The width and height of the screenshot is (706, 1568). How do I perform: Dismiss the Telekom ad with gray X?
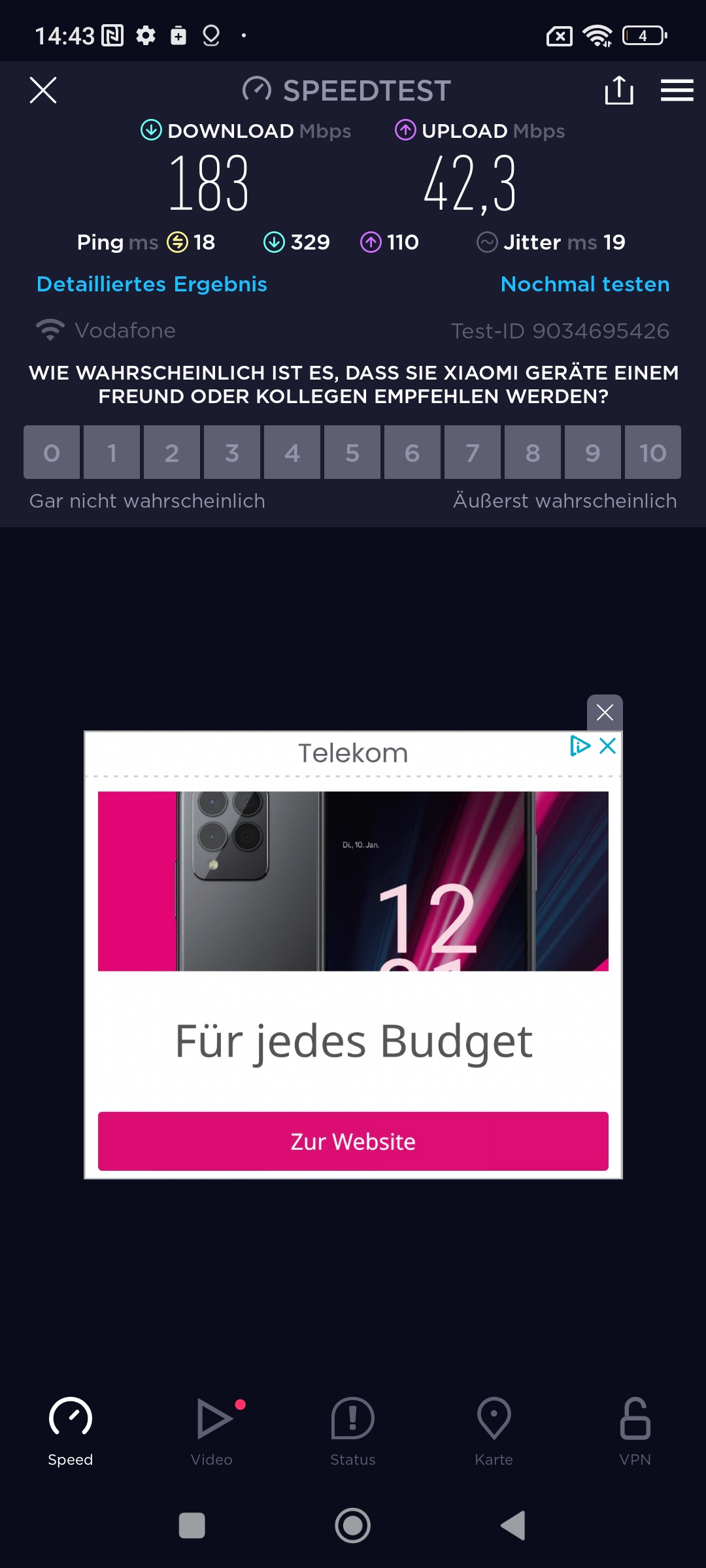pyautogui.click(x=605, y=712)
